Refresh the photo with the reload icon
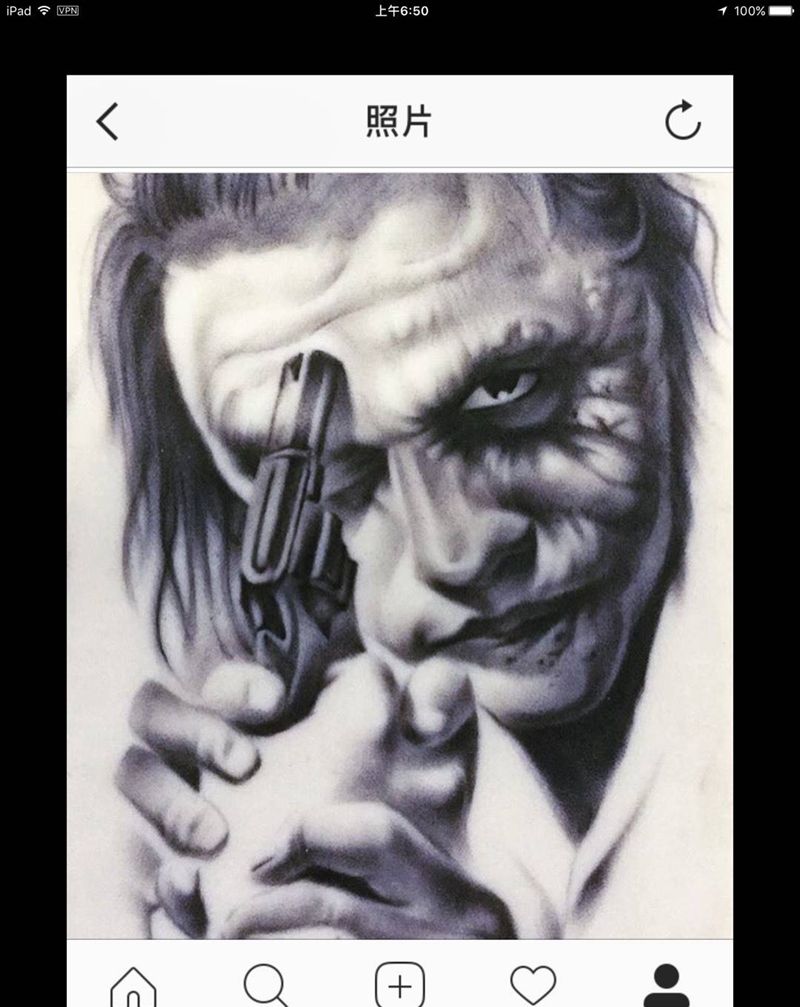Viewport: 800px width, 1007px height. 683,121
